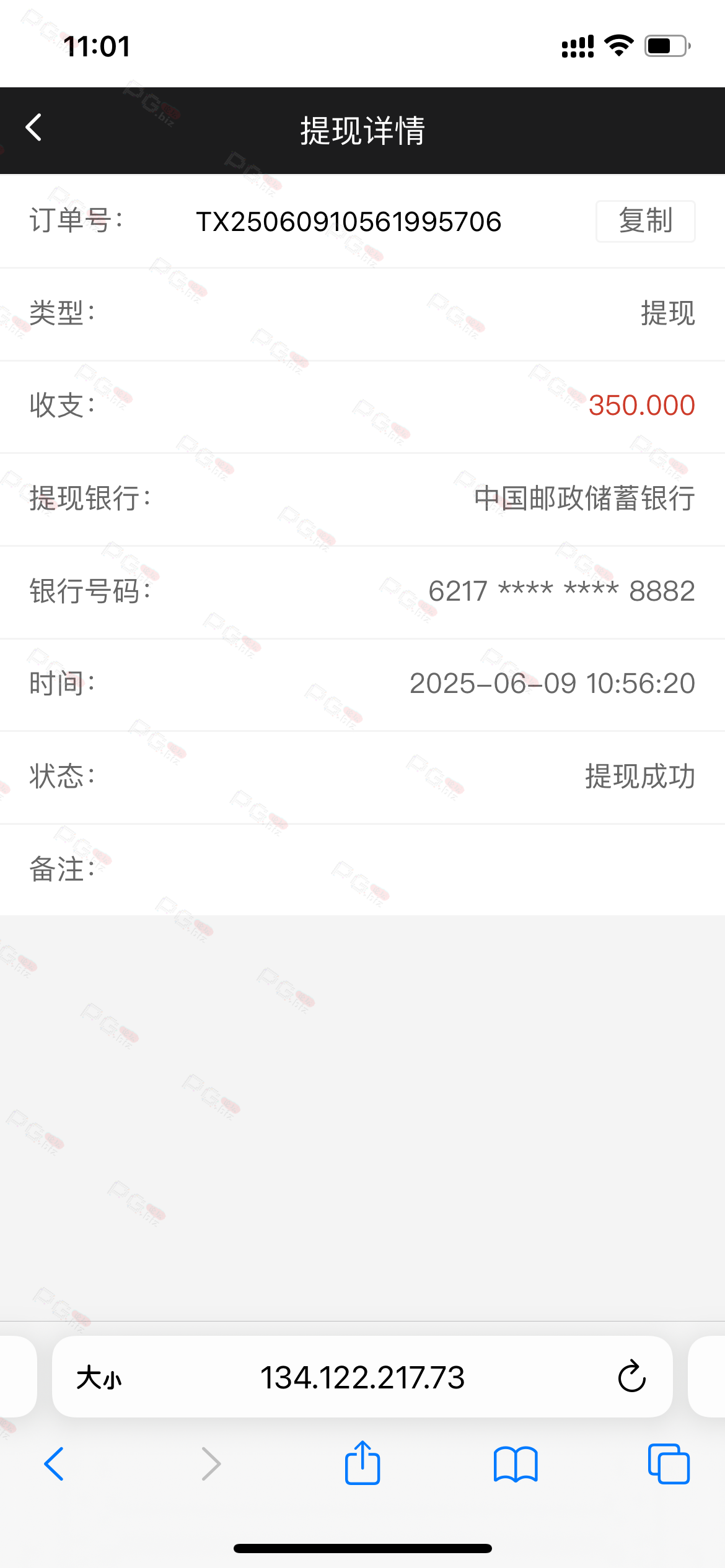Copy the order number with 复制
This screenshot has width=725, height=1568.
tap(645, 221)
